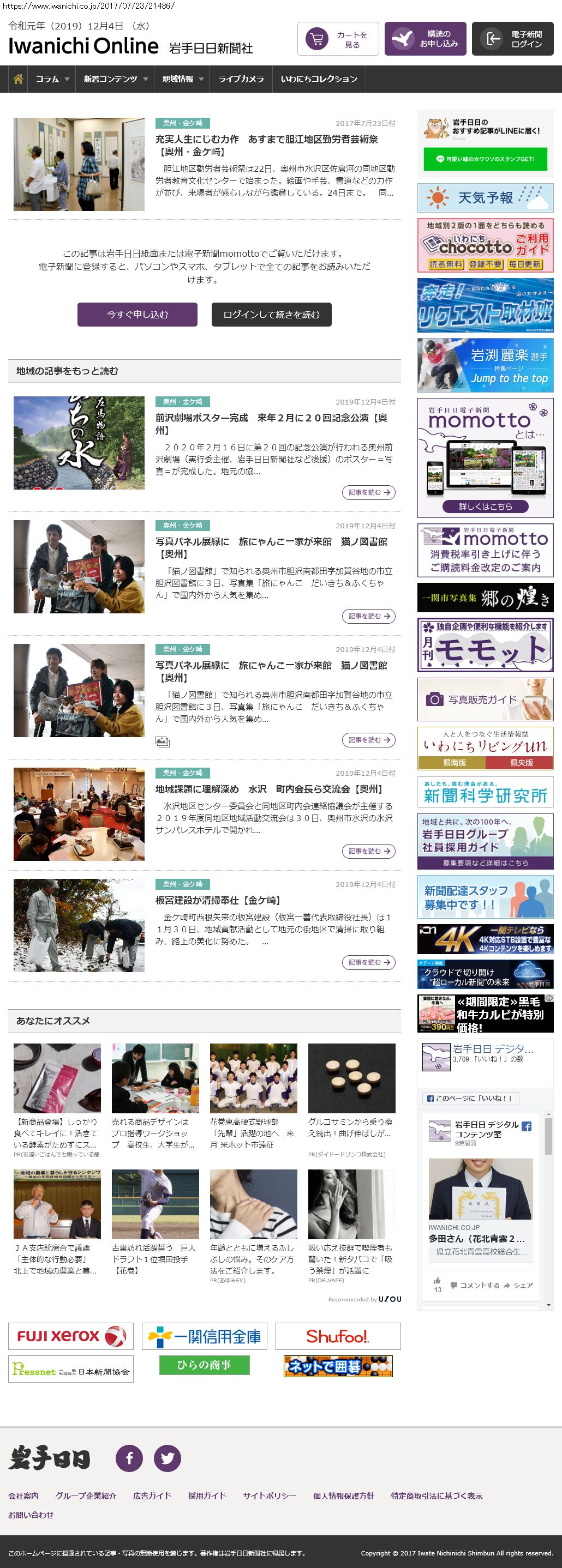
Task: Expand the 地域情報 menu
Action: 182,79
